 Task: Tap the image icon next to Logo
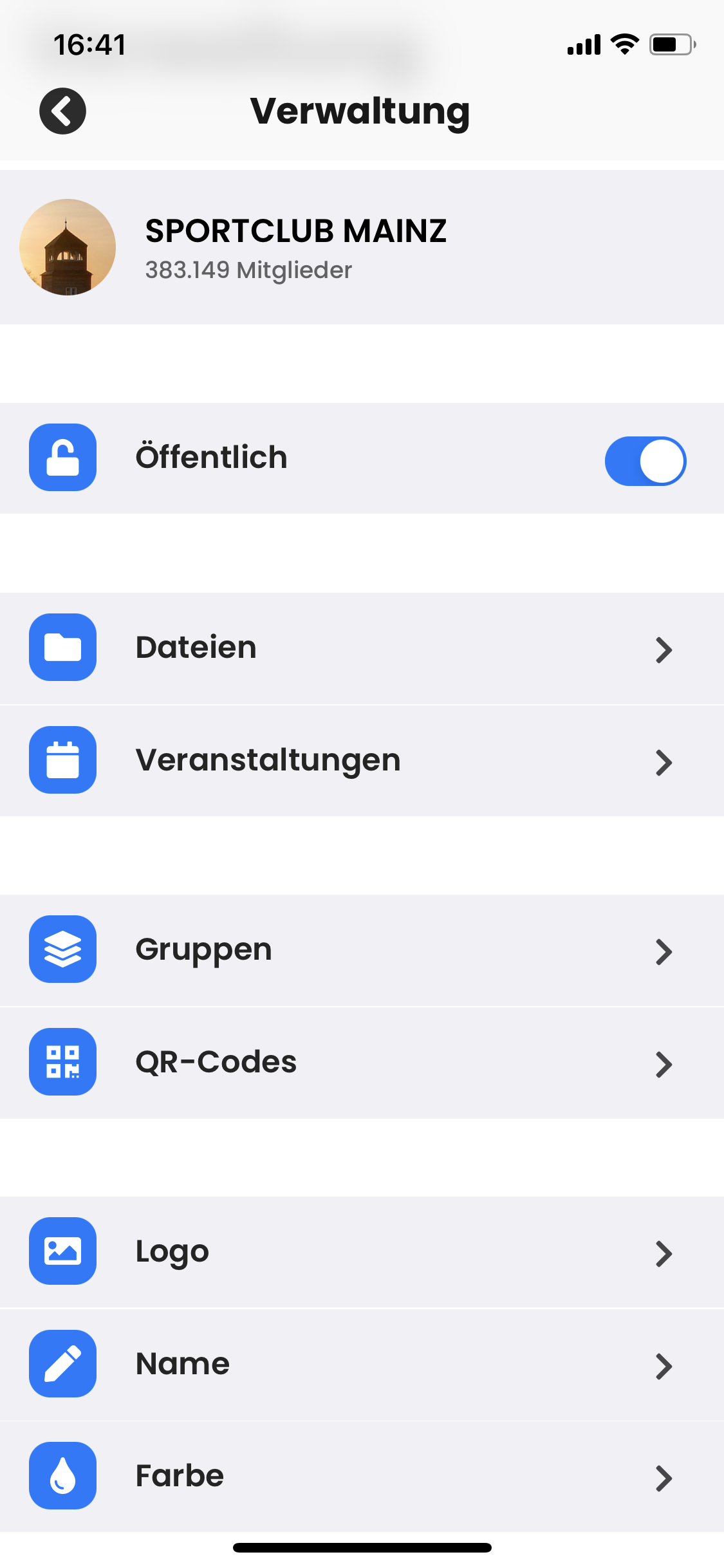(x=62, y=1251)
